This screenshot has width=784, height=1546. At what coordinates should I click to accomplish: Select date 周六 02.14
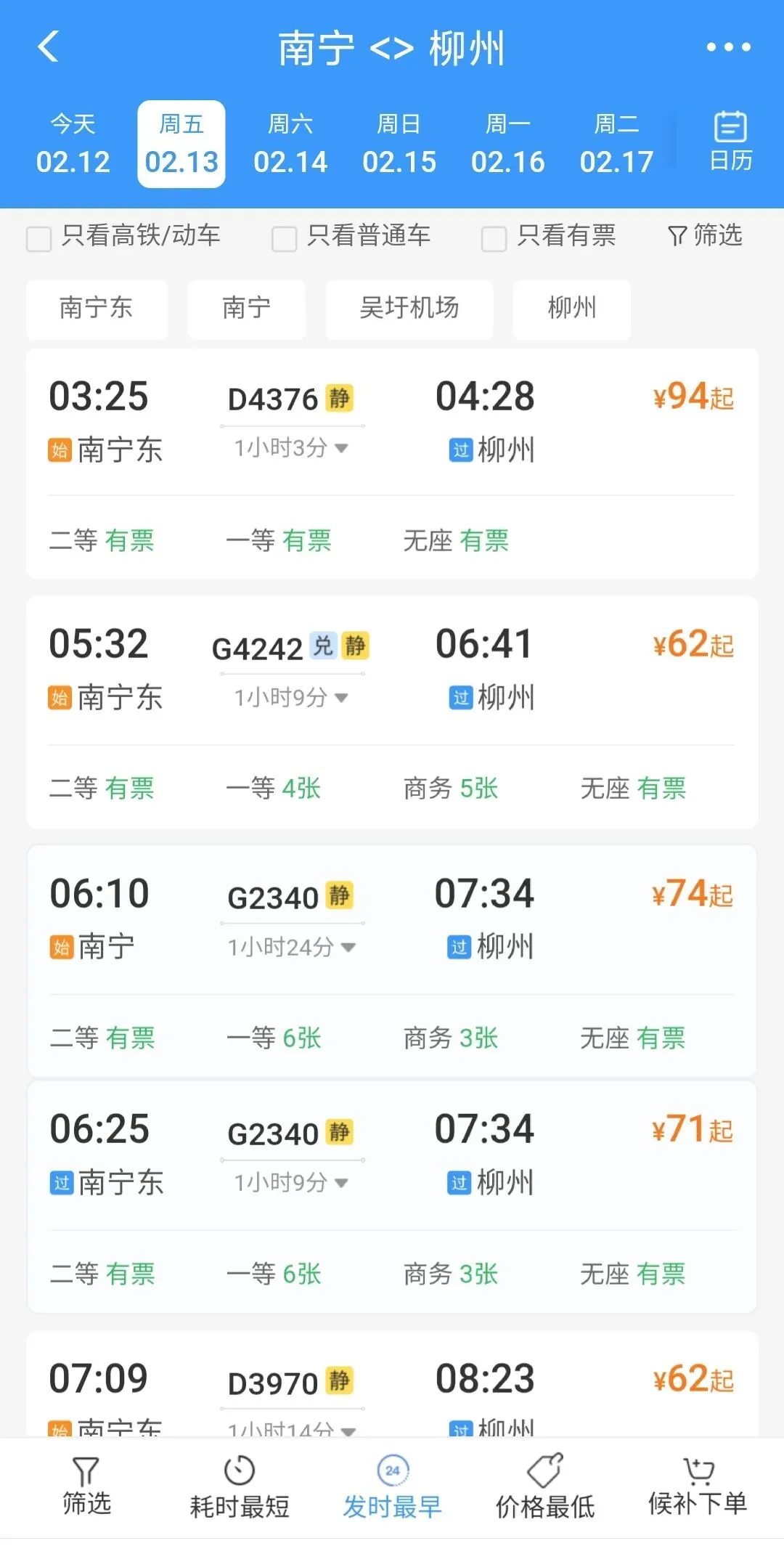290,144
